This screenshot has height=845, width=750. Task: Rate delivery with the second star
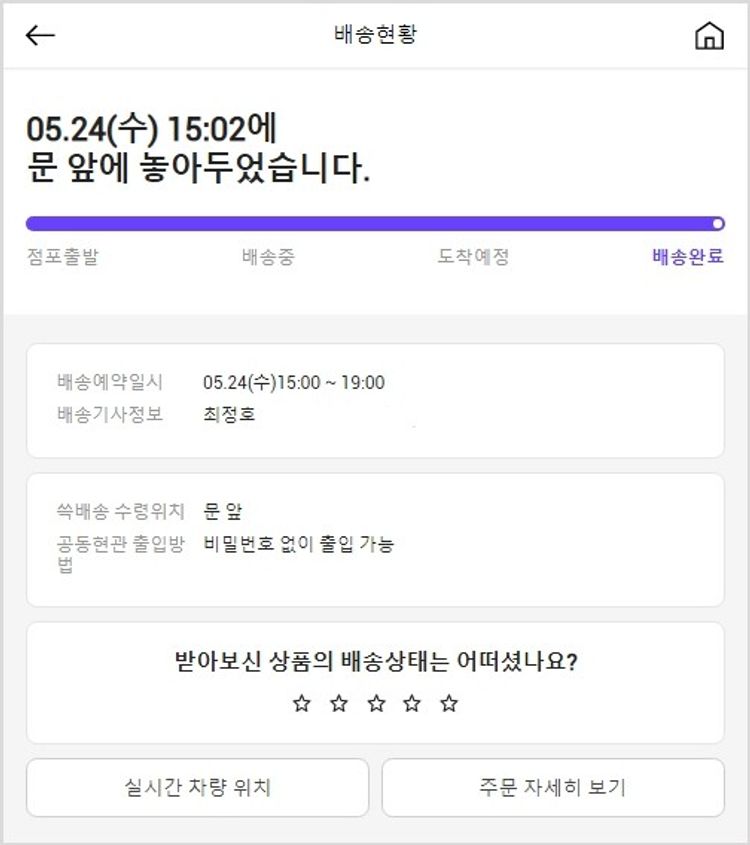[x=339, y=704]
